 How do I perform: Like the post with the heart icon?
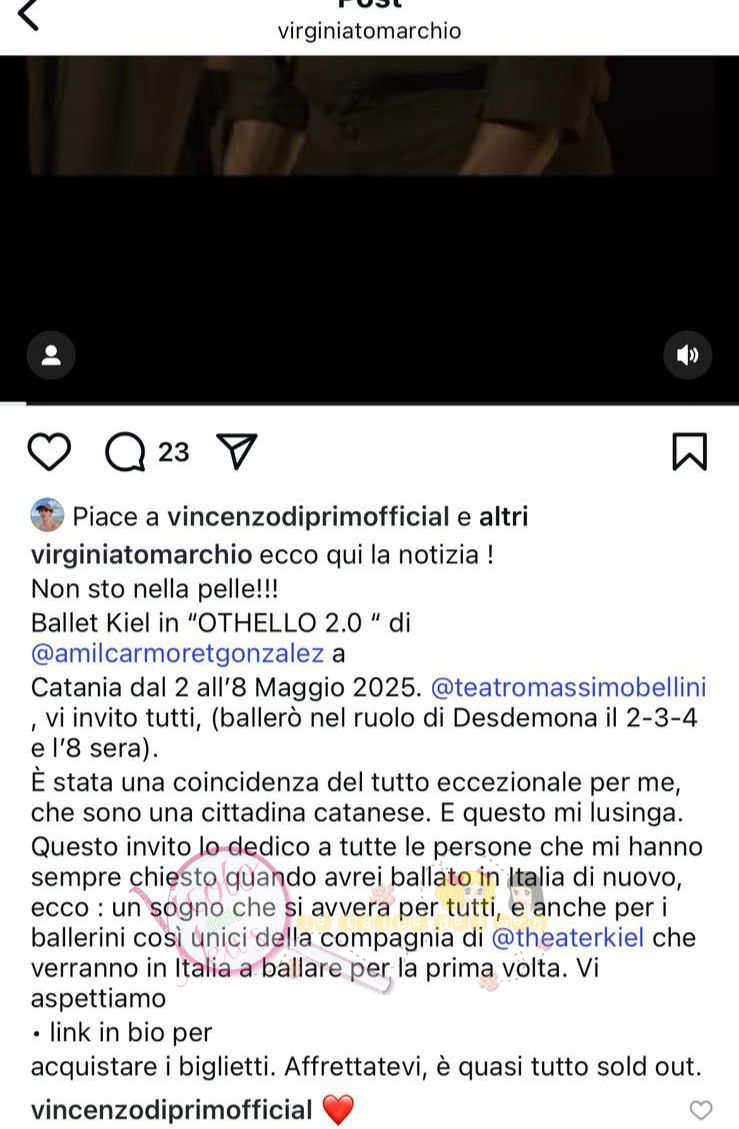tap(48, 452)
